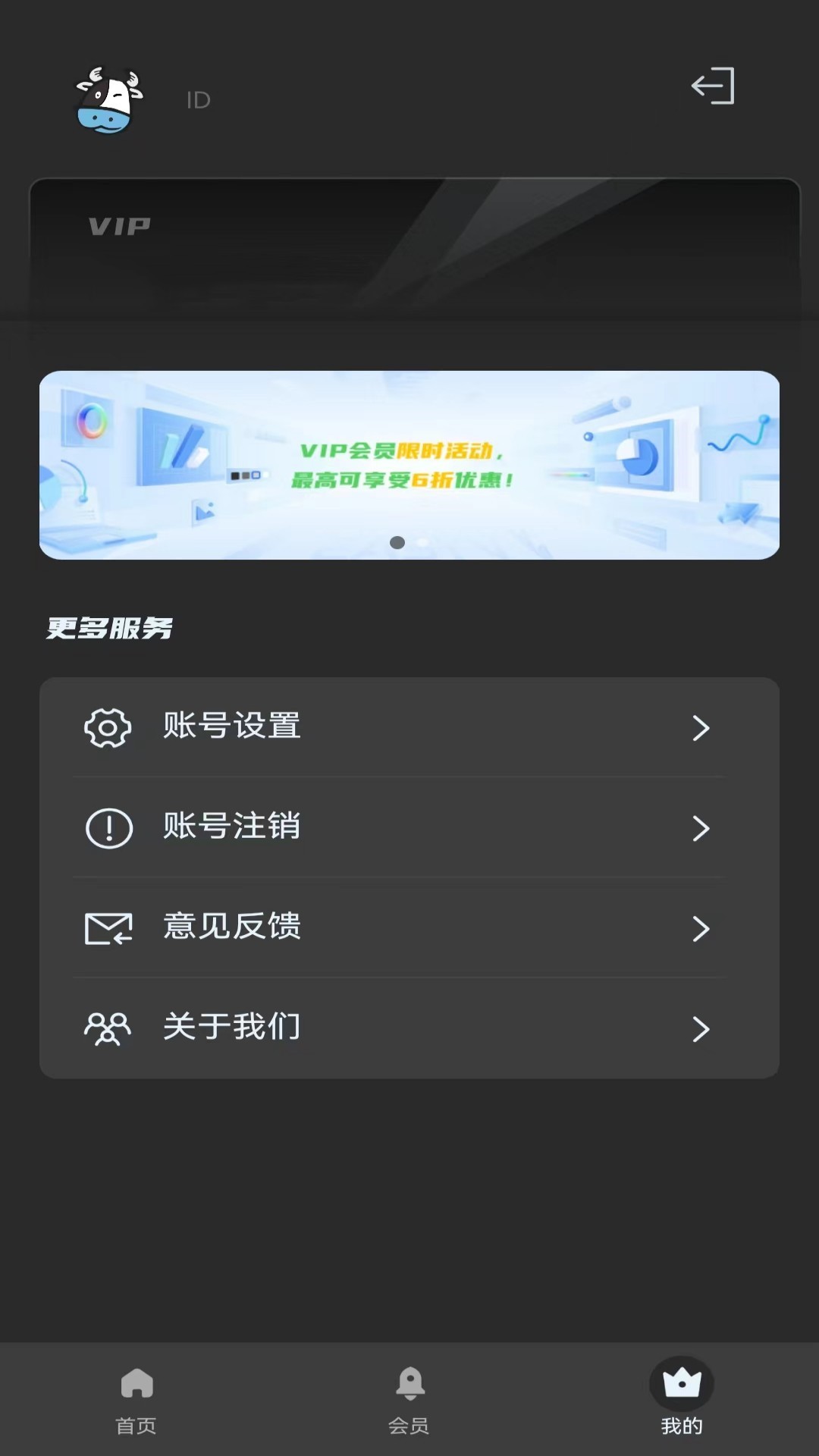This screenshot has height=1456, width=819.
Task: Switch to the 首页 tab
Action: (136, 1424)
